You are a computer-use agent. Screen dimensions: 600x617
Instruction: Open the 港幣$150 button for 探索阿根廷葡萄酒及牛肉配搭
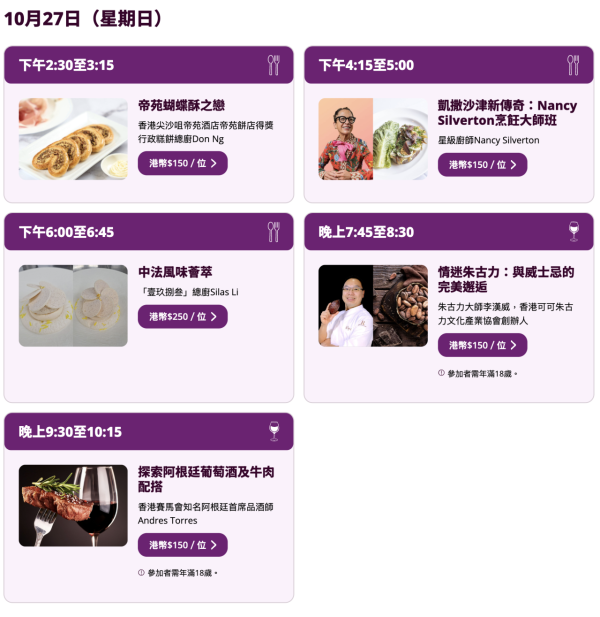tap(182, 545)
